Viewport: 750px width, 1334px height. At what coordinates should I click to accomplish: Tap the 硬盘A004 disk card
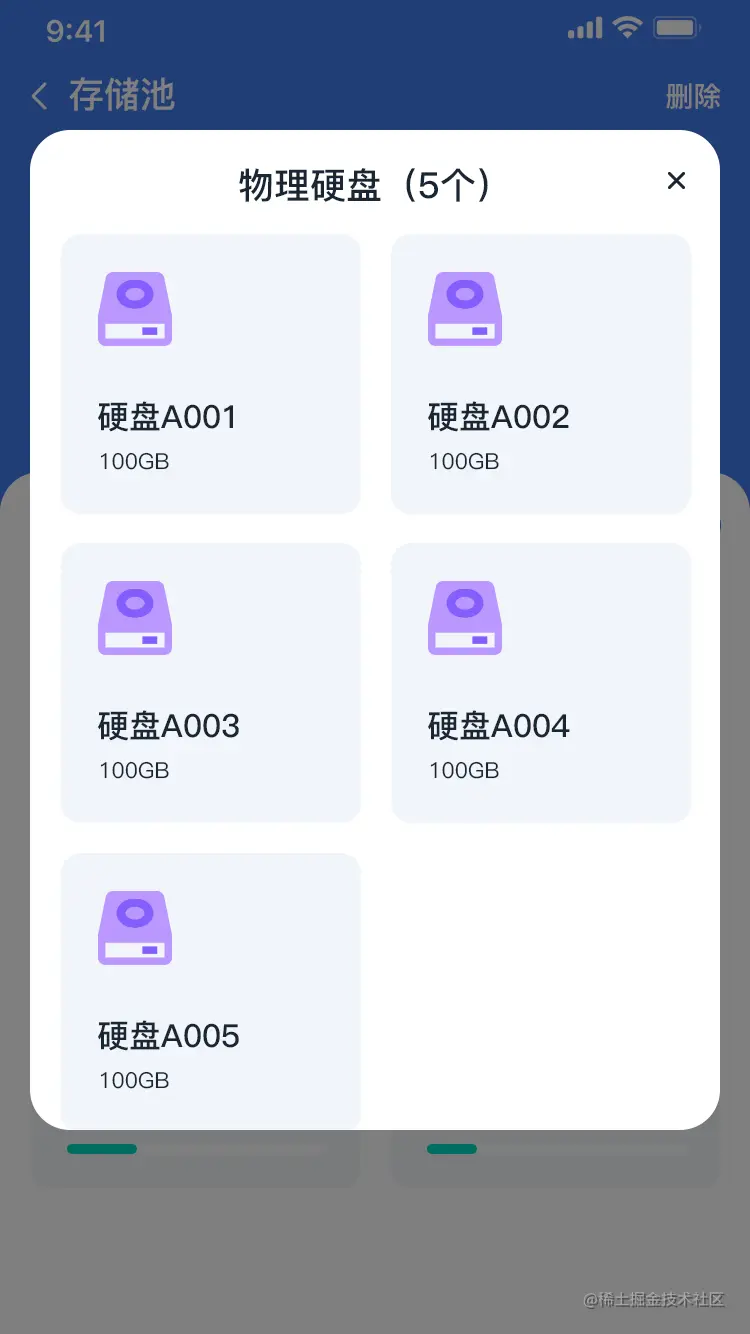pyautogui.click(x=541, y=683)
